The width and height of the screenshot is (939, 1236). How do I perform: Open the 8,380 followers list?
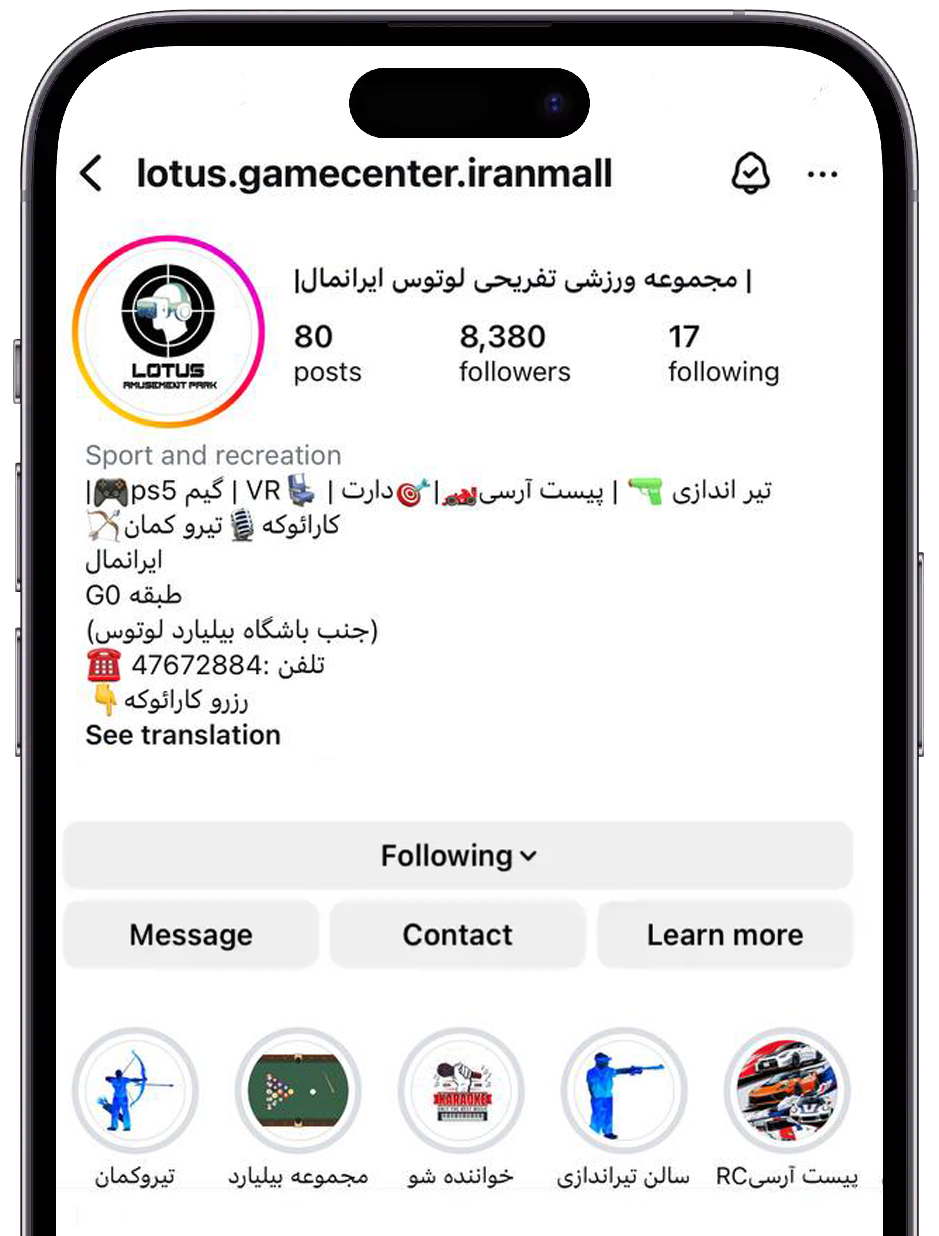click(514, 353)
